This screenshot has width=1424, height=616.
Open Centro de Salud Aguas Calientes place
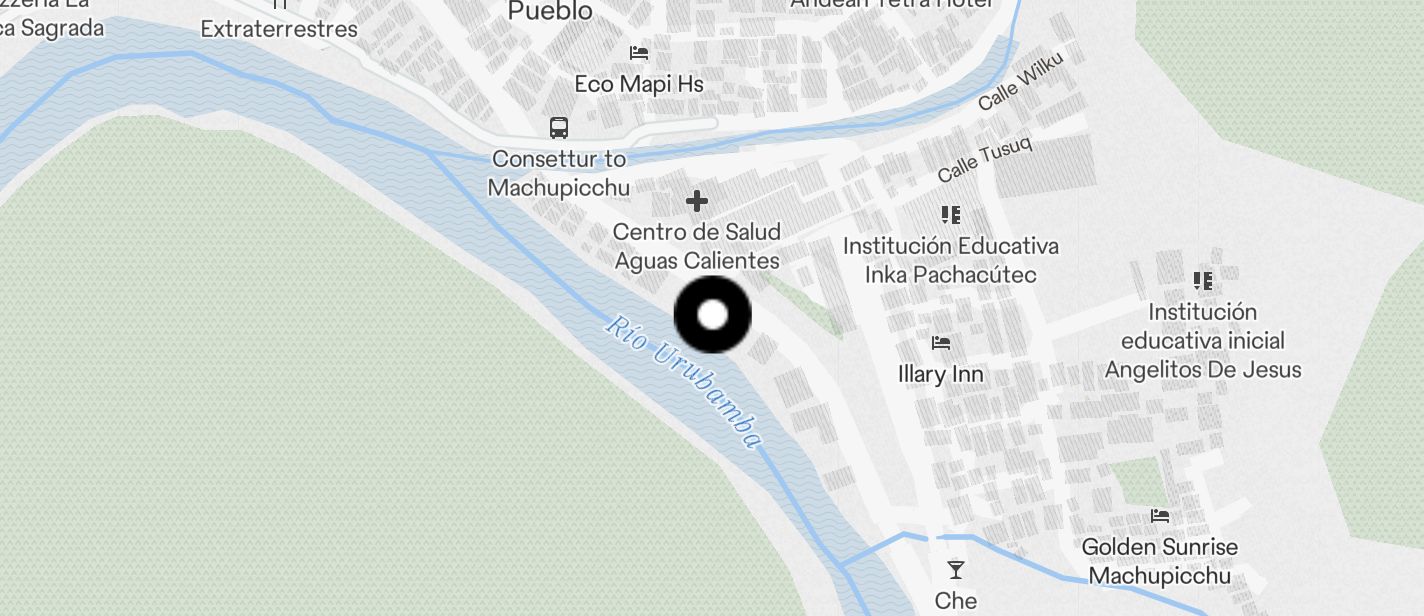(697, 203)
